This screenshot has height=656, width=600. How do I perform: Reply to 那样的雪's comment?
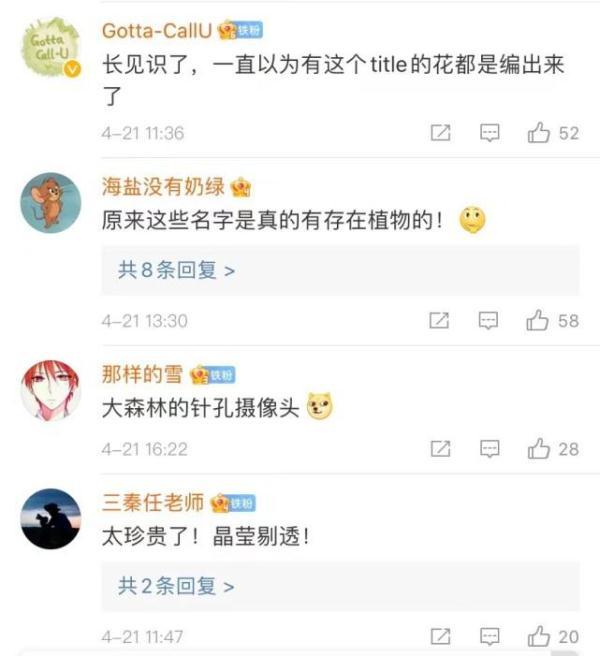pos(489,449)
